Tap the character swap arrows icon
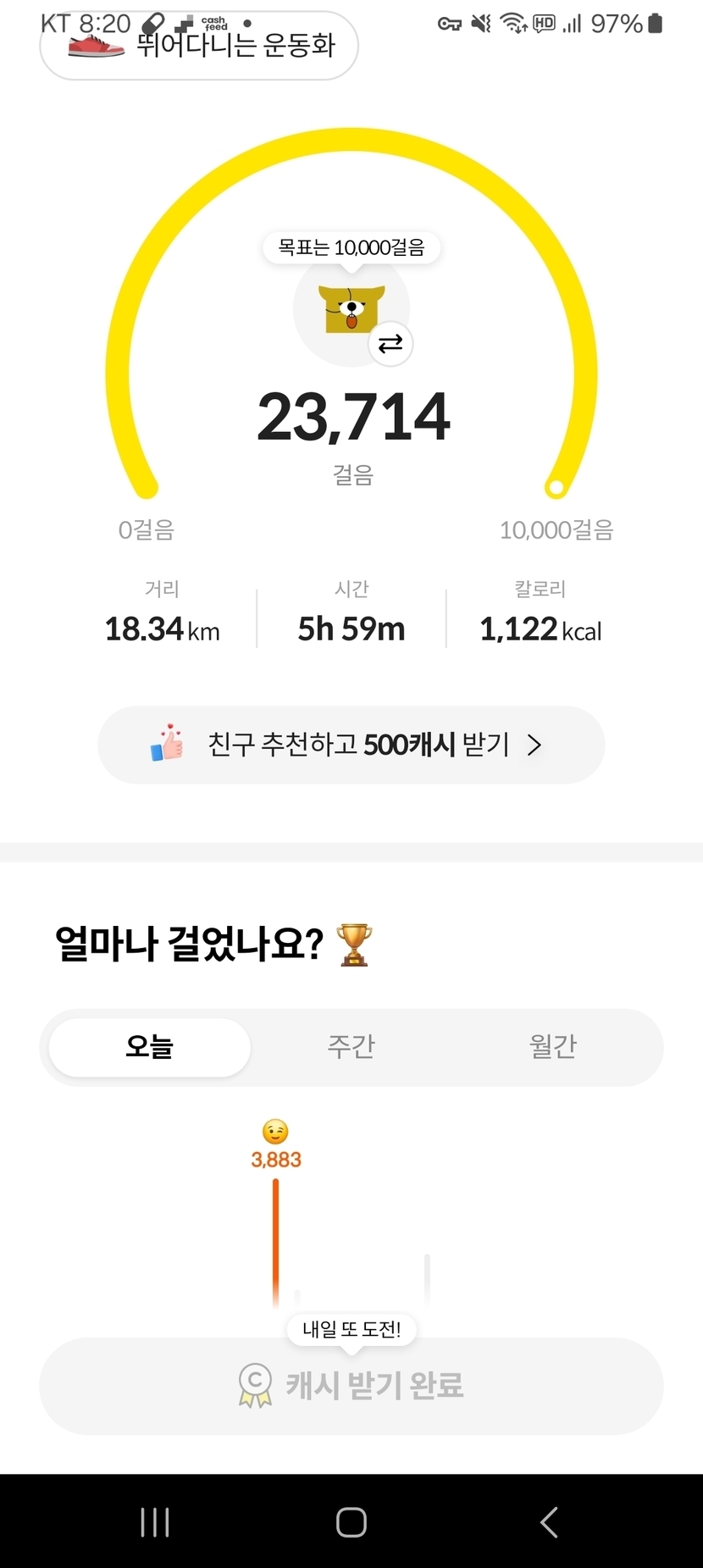The width and height of the screenshot is (703, 1568). coord(390,344)
